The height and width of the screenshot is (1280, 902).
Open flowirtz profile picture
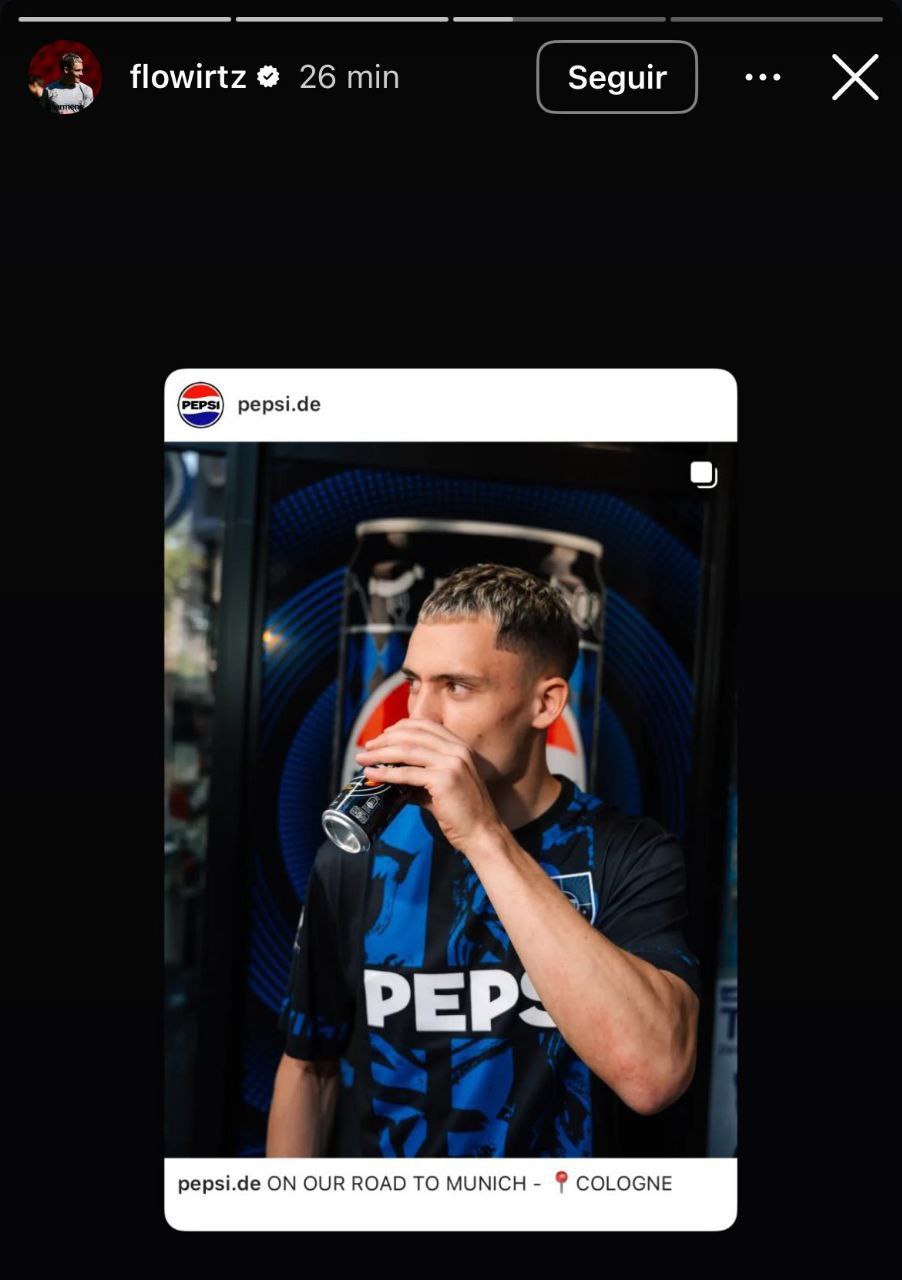pyautogui.click(x=64, y=77)
